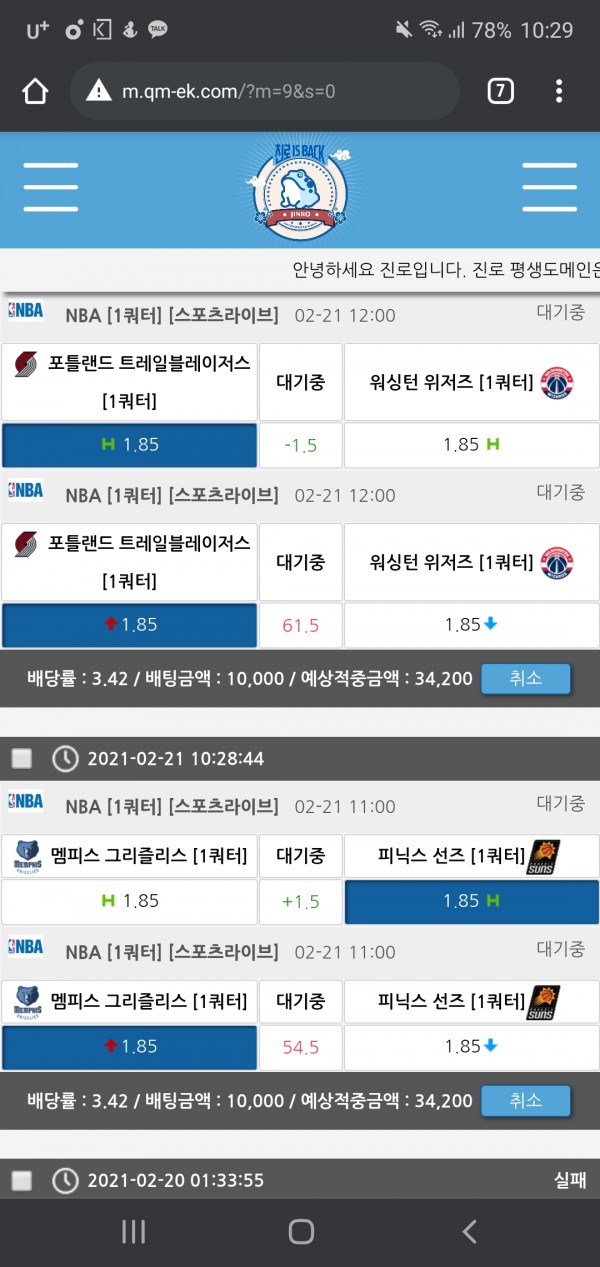Check the box for bet 2021-02-20 01:33:55

point(22,1181)
